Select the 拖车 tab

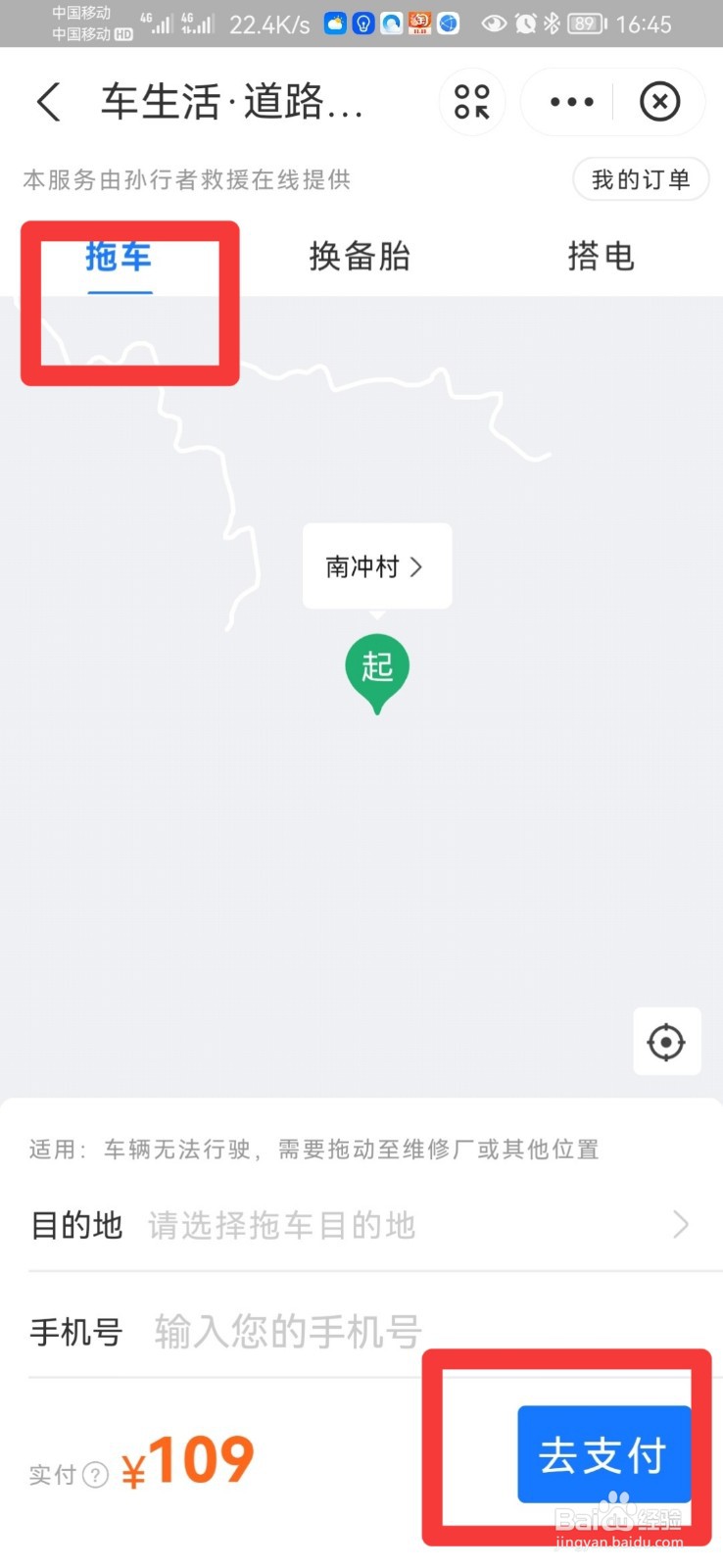click(x=119, y=256)
